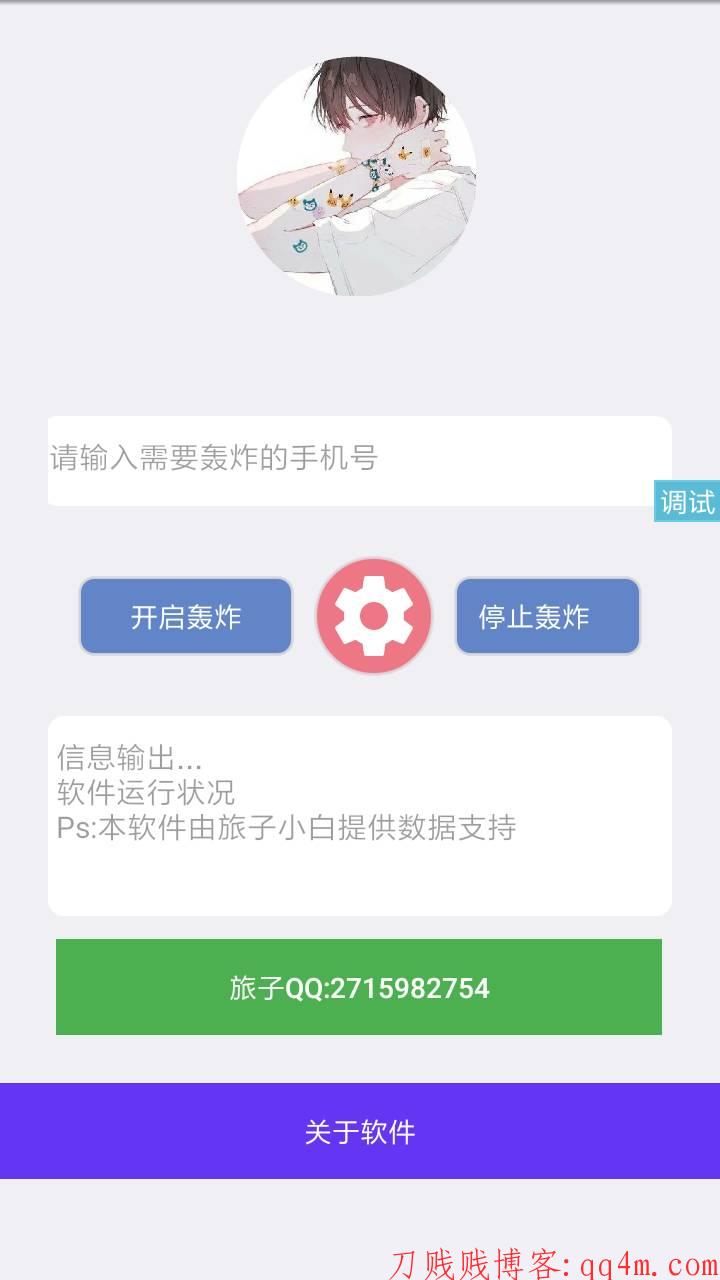Image resolution: width=720 pixels, height=1280 pixels.
Task: Tap the 调试 debug tag
Action: [687, 501]
